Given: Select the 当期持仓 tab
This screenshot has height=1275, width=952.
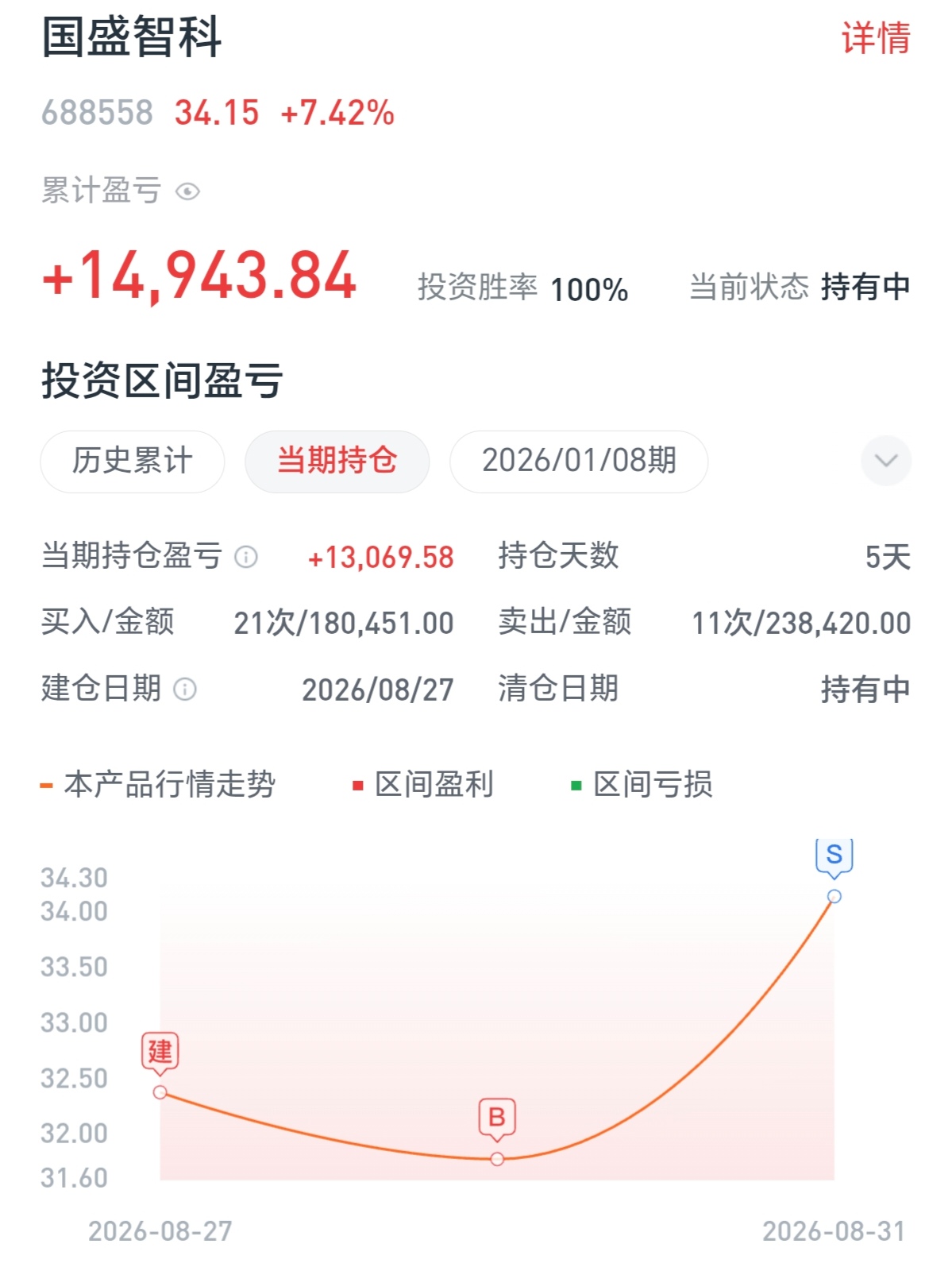Looking at the screenshot, I should pyautogui.click(x=337, y=462).
